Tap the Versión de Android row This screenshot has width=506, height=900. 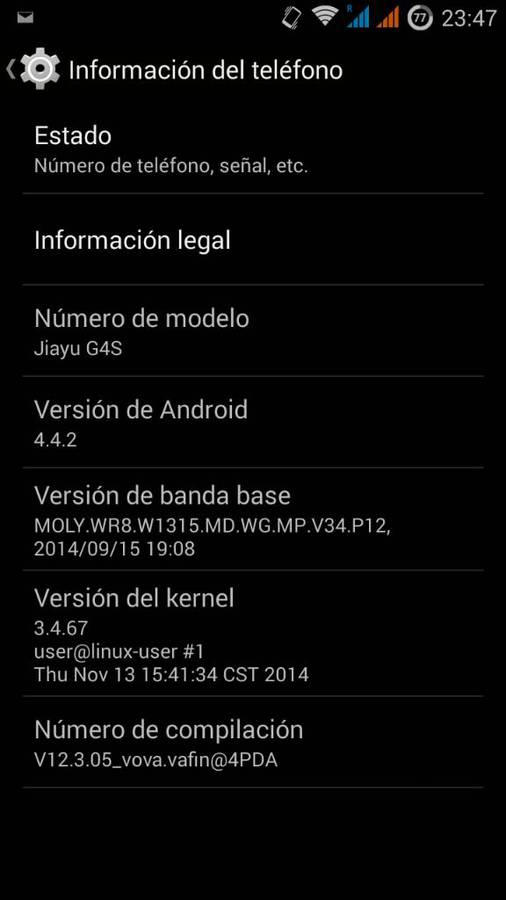point(253,422)
